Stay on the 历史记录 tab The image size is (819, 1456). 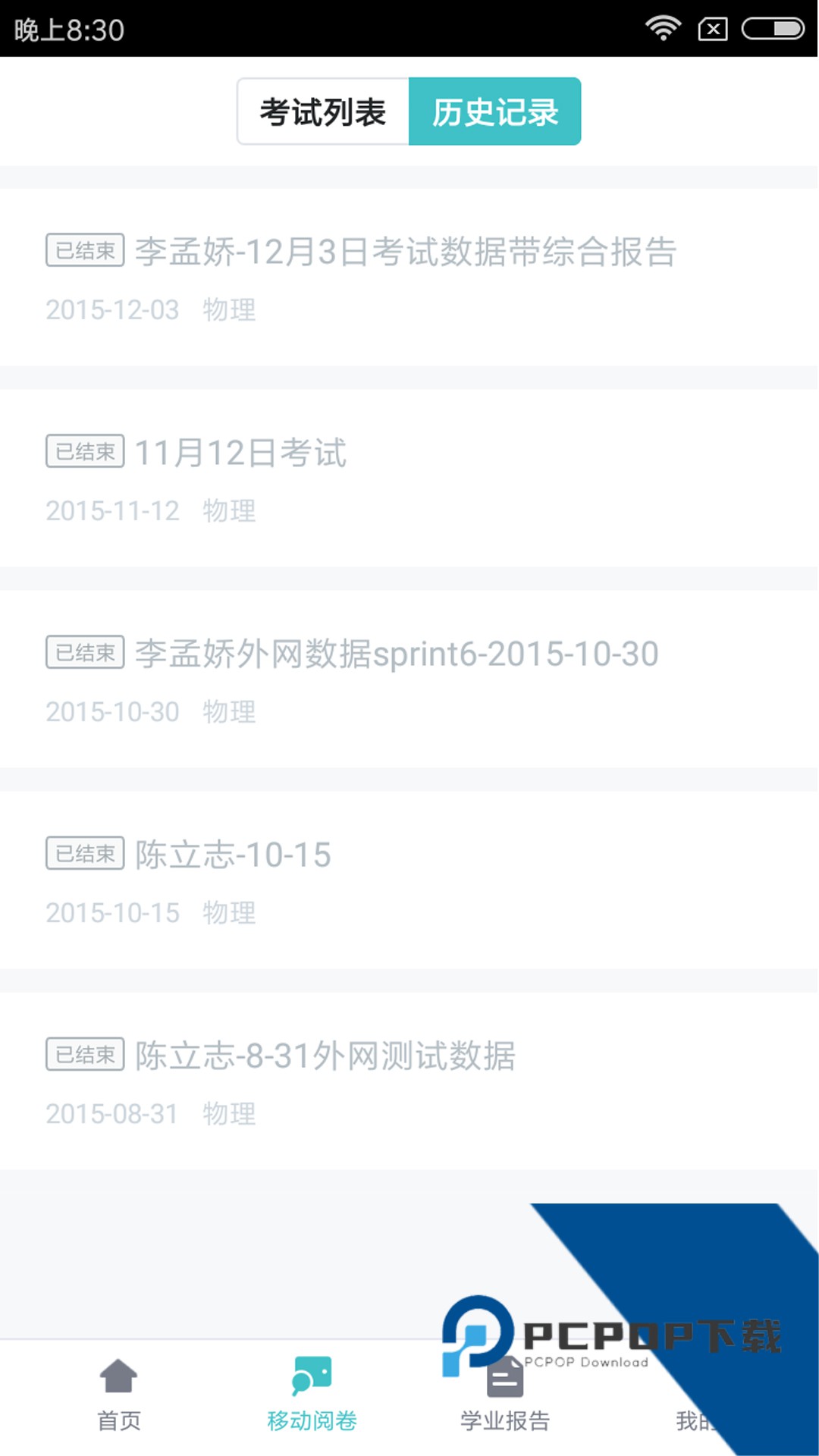(494, 111)
